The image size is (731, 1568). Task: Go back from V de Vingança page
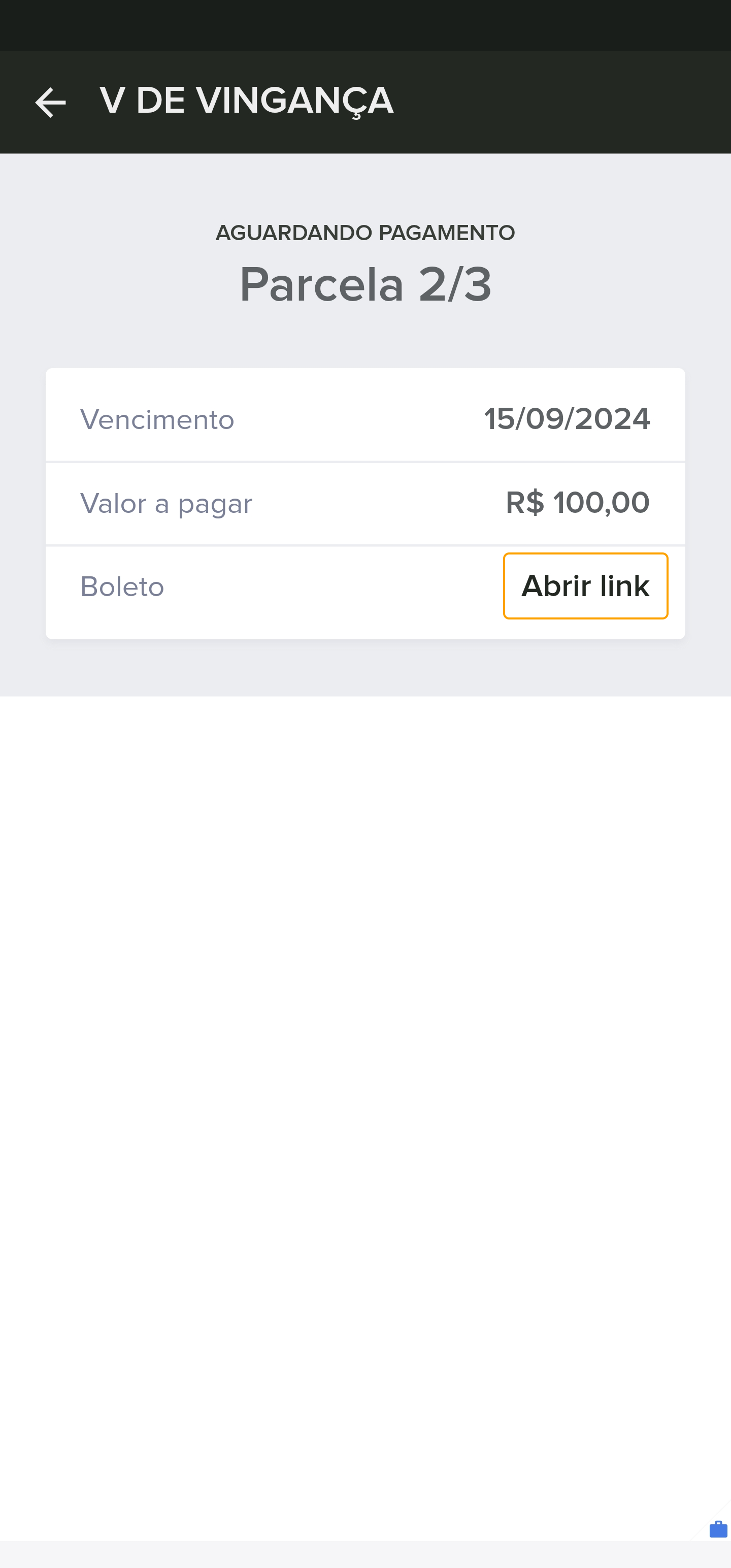pyautogui.click(x=51, y=102)
